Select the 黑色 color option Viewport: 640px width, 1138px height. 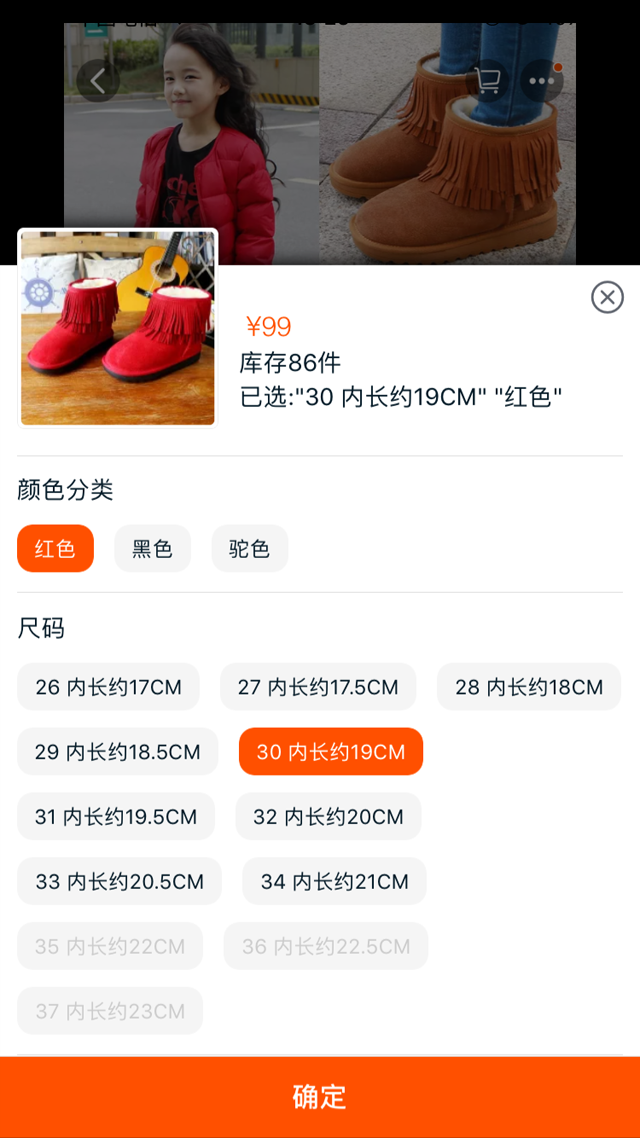point(152,549)
